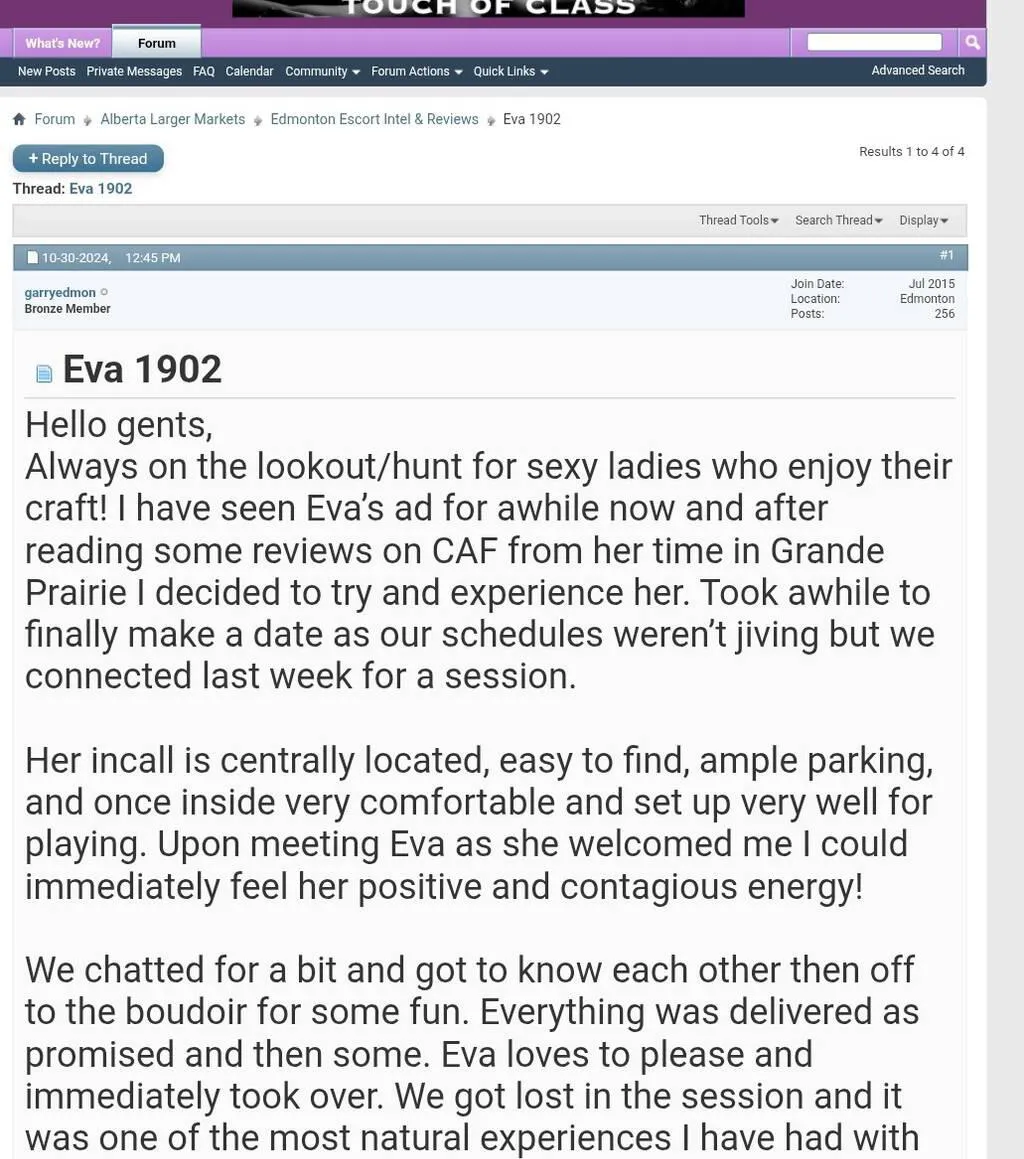Viewport: 1024px width, 1159px height.
Task: Tap the Reply to Thread button
Action: point(88,158)
